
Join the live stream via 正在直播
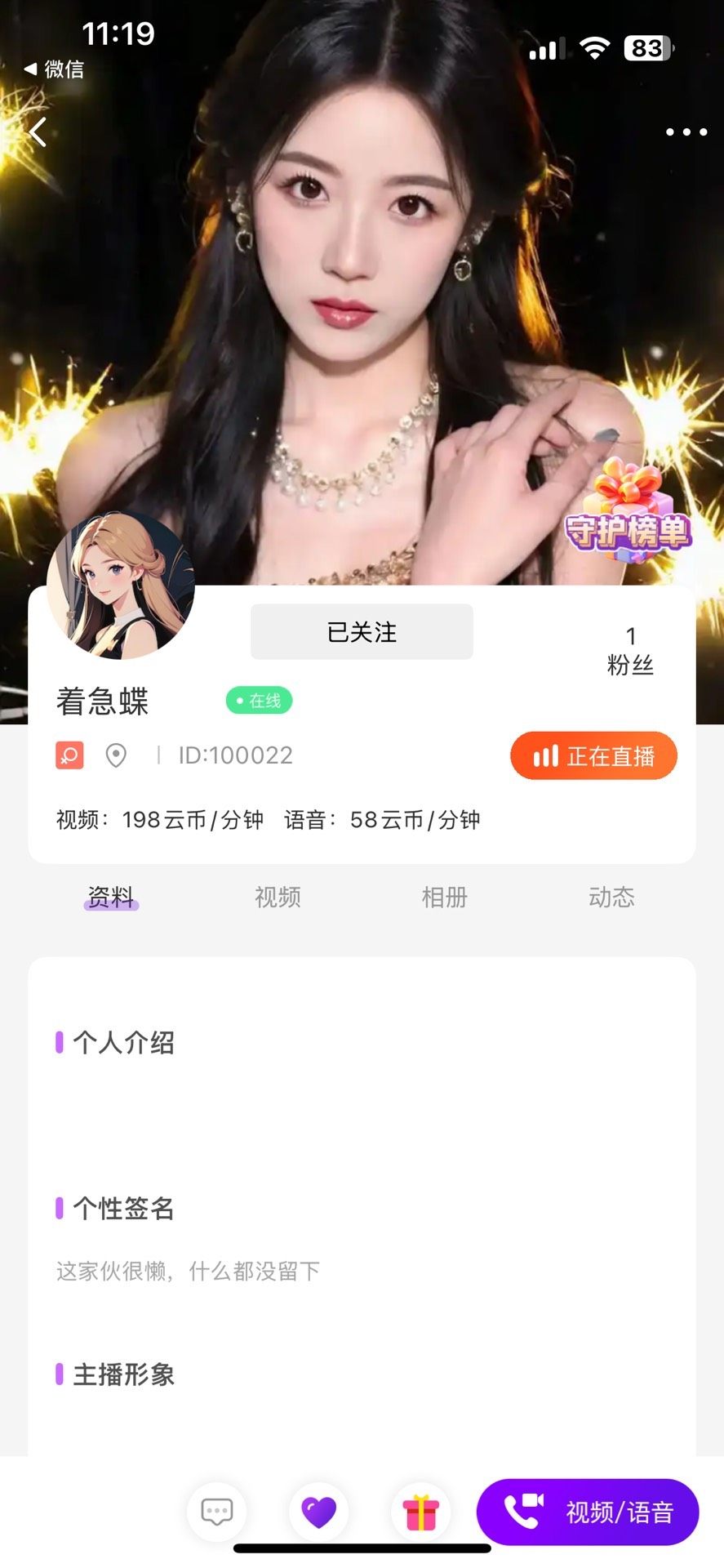pos(593,756)
